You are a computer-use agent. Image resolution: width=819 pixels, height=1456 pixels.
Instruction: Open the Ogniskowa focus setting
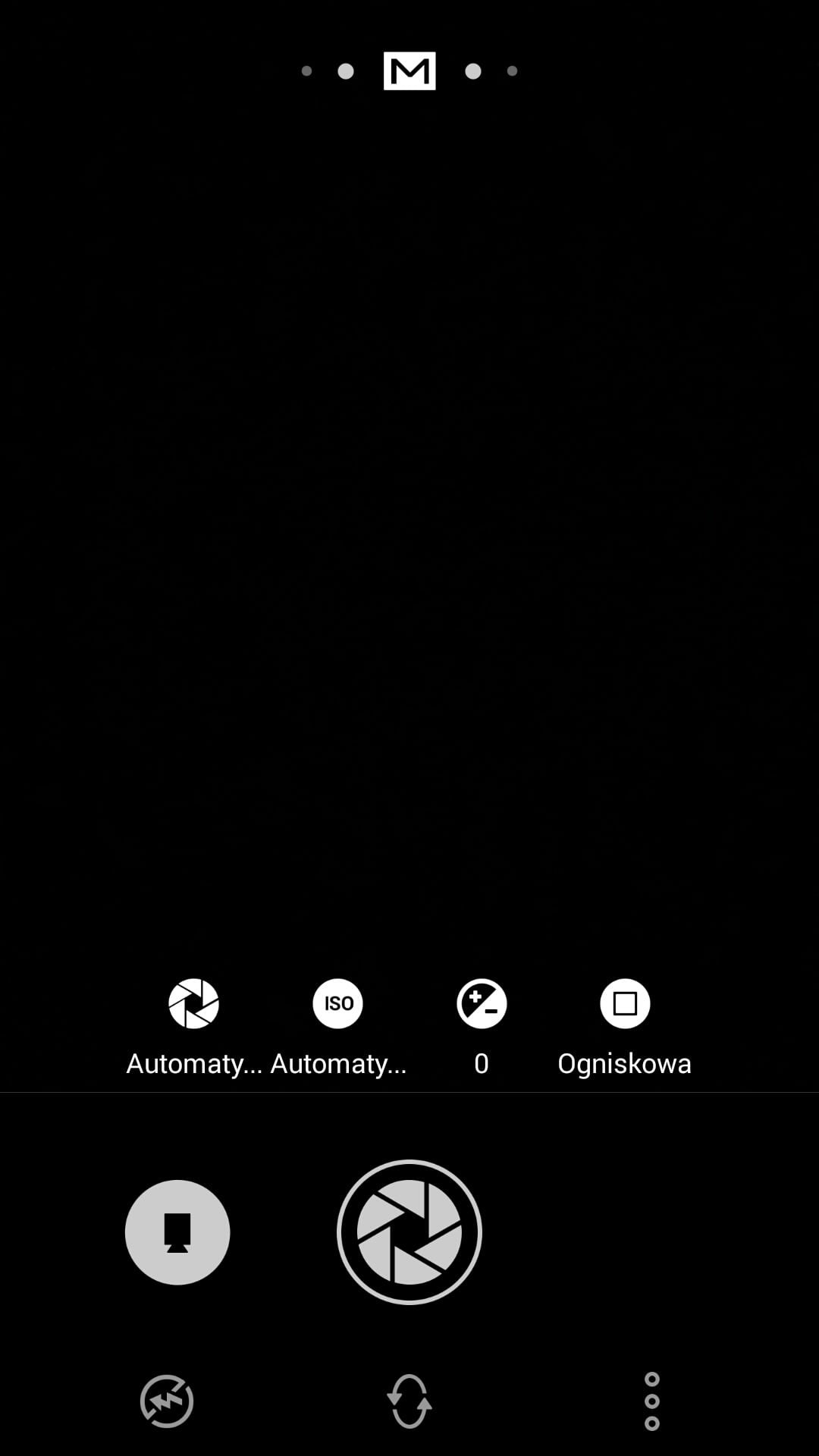tap(625, 1004)
